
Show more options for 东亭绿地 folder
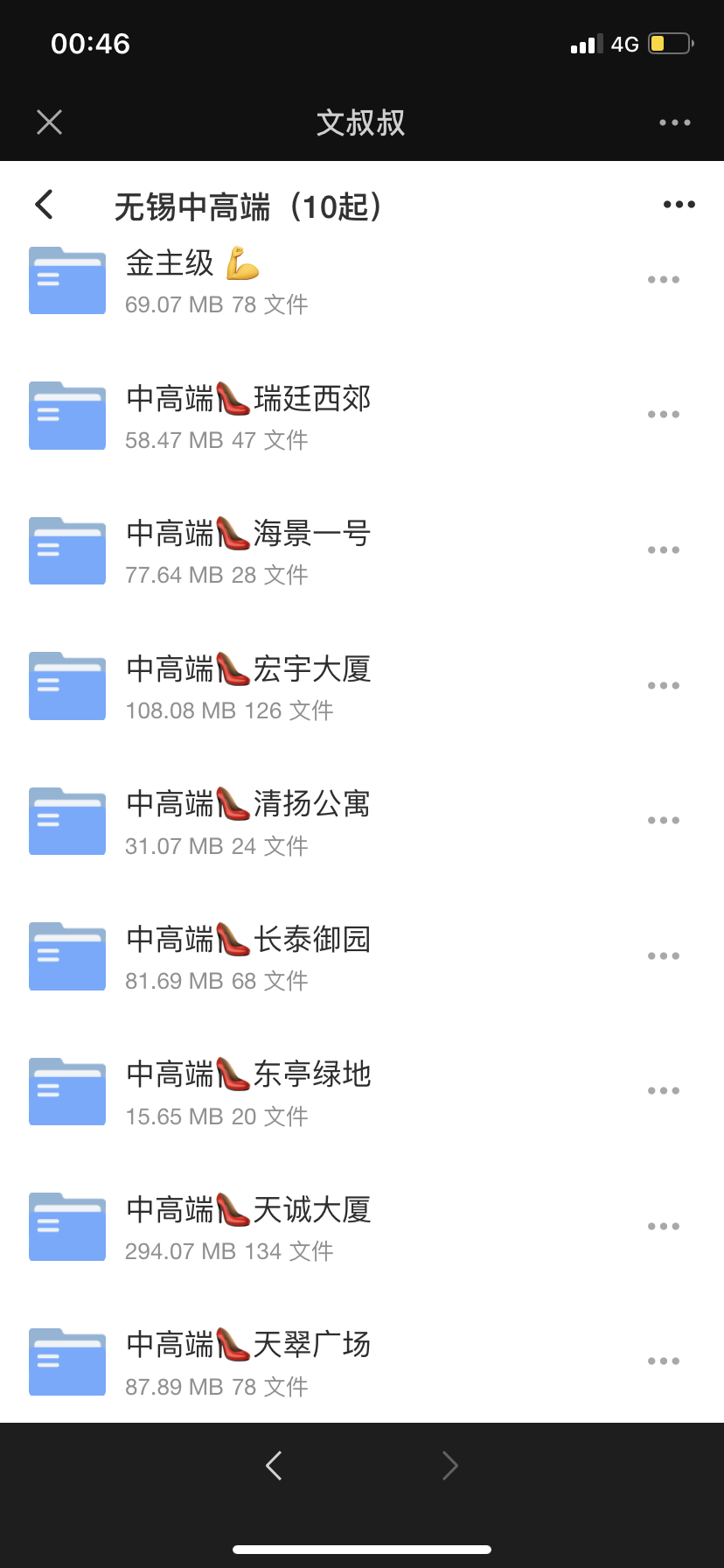[x=664, y=1091]
